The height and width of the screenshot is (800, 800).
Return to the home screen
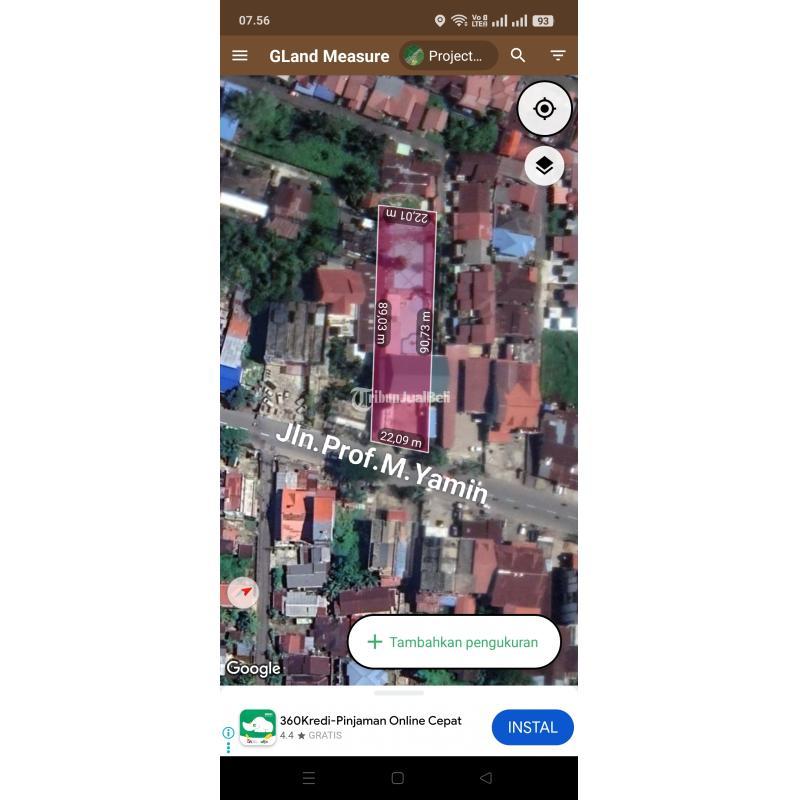pos(398,778)
